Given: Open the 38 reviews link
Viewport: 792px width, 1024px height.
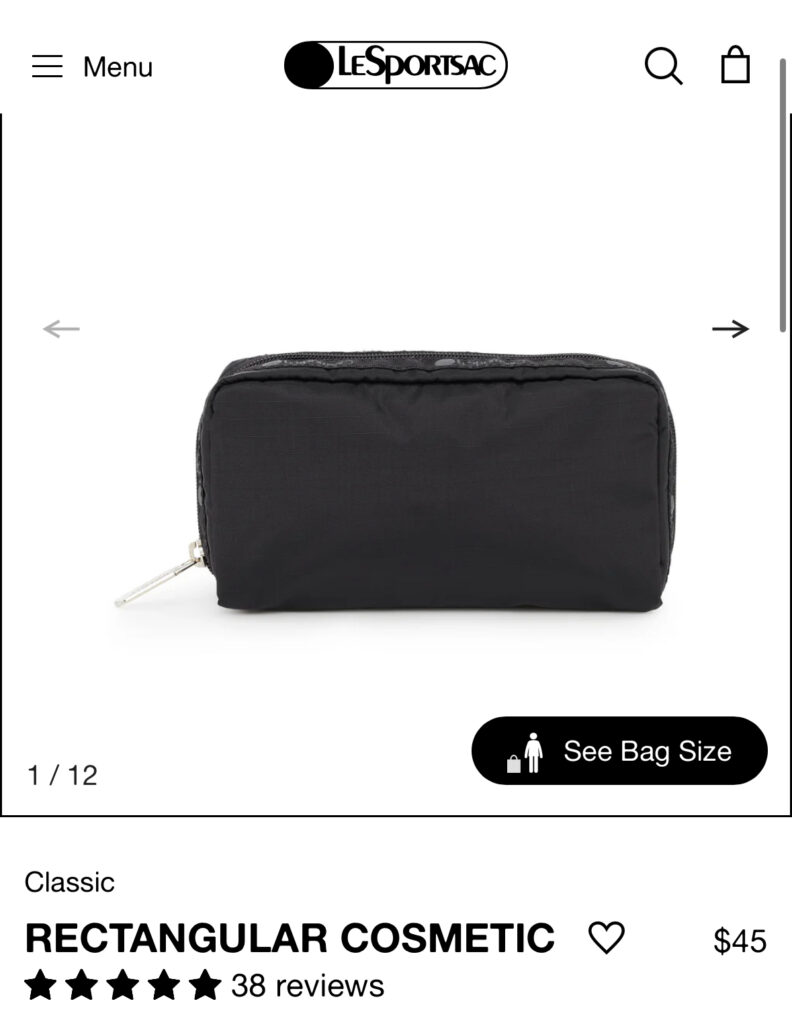Looking at the screenshot, I should coord(307,986).
